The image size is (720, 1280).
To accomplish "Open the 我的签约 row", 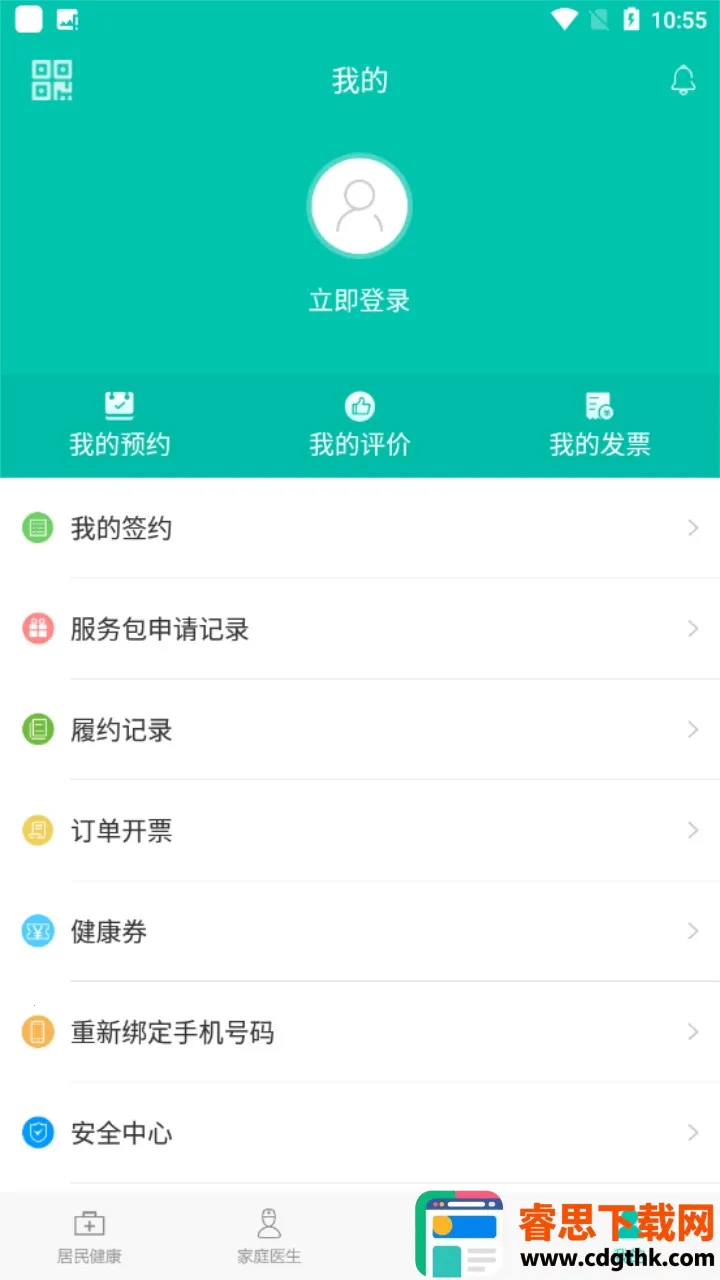I will (x=360, y=528).
